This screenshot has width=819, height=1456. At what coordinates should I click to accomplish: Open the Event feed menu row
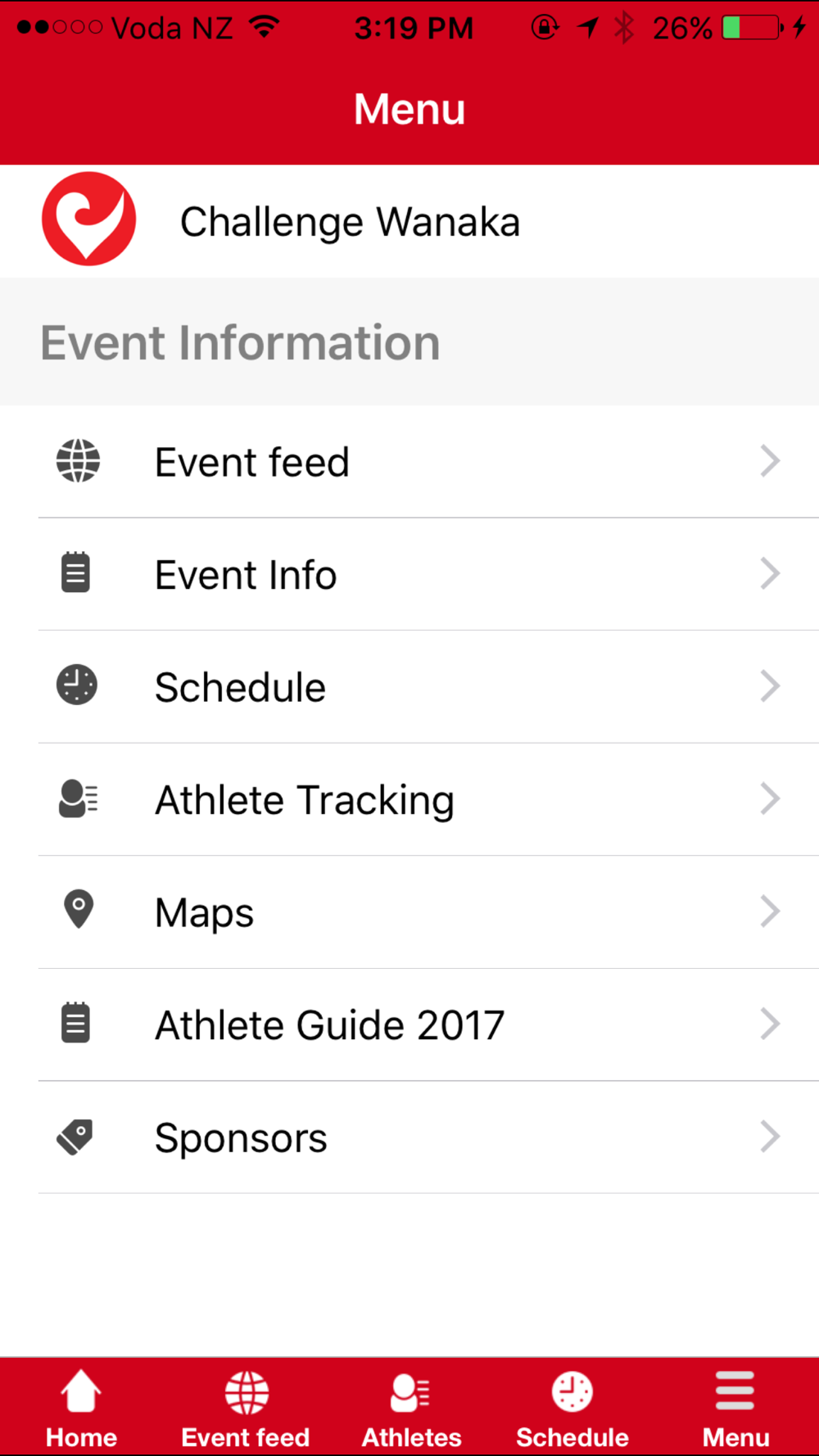tap(409, 462)
